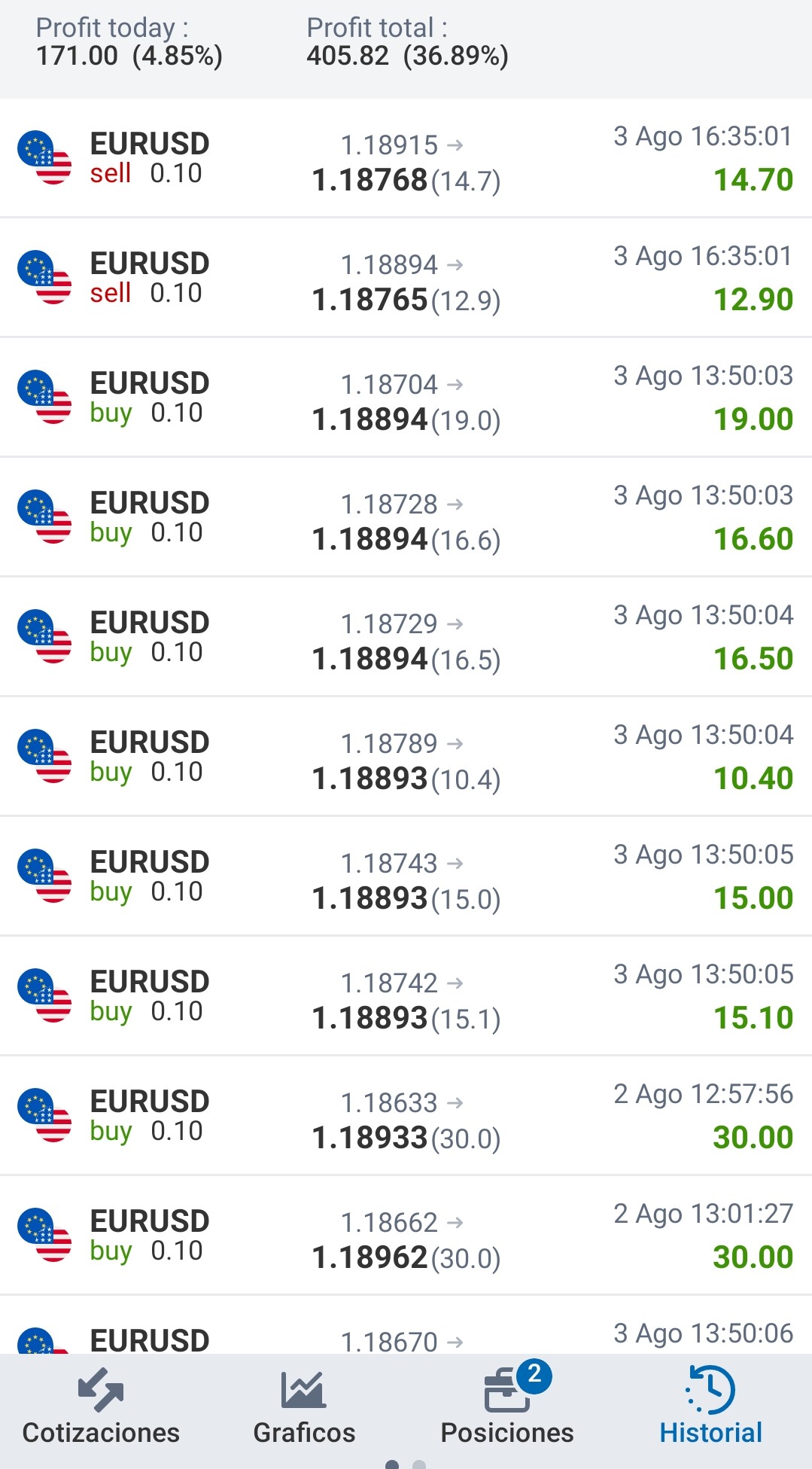Open the EURUSD buy trade with 19.00 profit
812x1469 pixels.
pos(406,398)
